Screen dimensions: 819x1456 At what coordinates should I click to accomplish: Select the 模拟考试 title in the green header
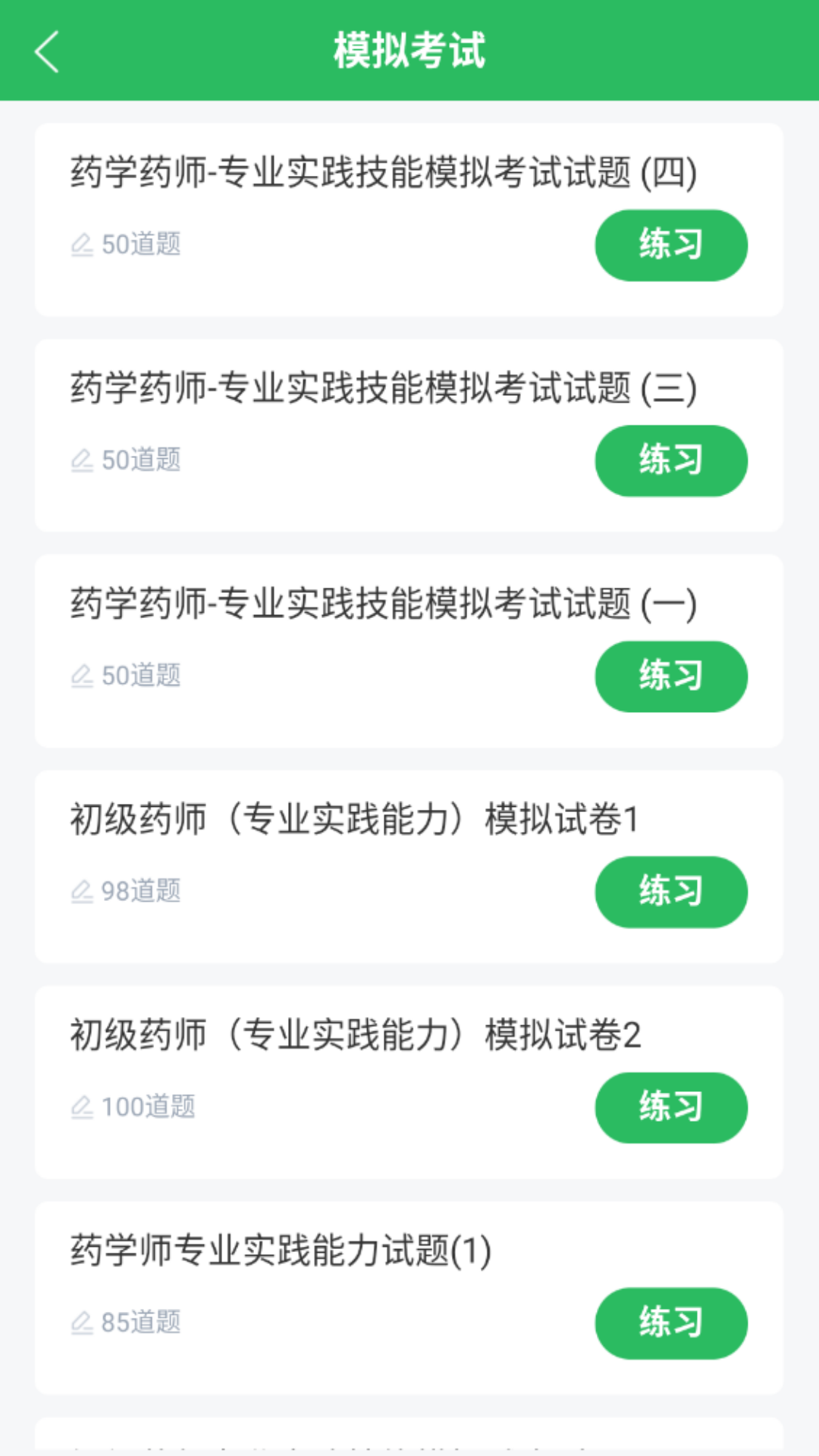[409, 52]
